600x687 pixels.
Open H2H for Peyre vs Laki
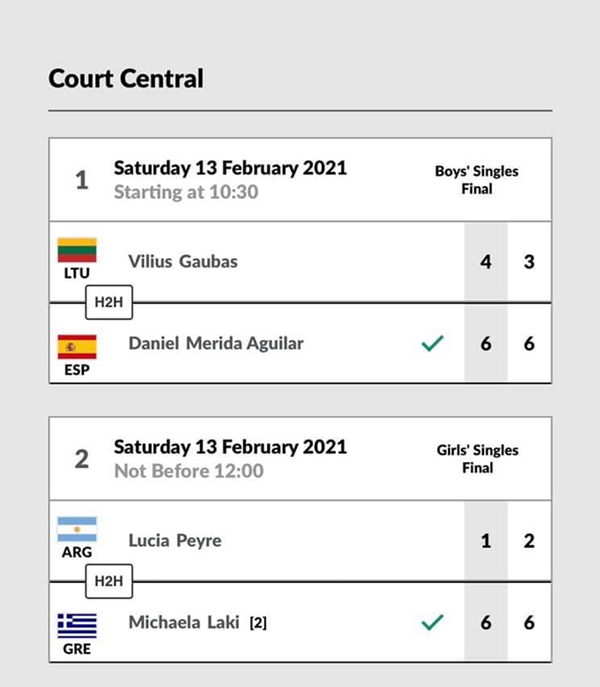coord(106,581)
